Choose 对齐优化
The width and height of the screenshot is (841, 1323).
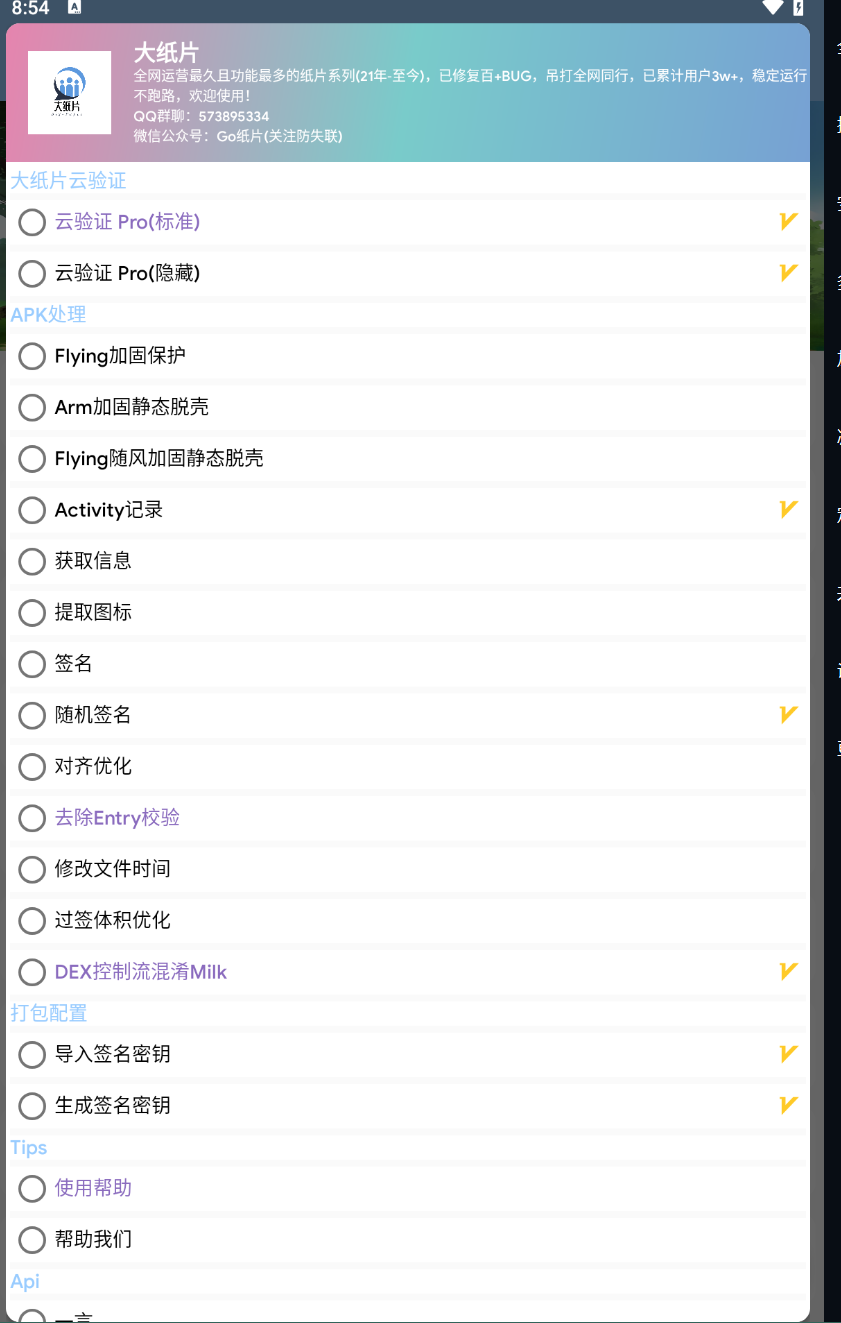pos(93,766)
